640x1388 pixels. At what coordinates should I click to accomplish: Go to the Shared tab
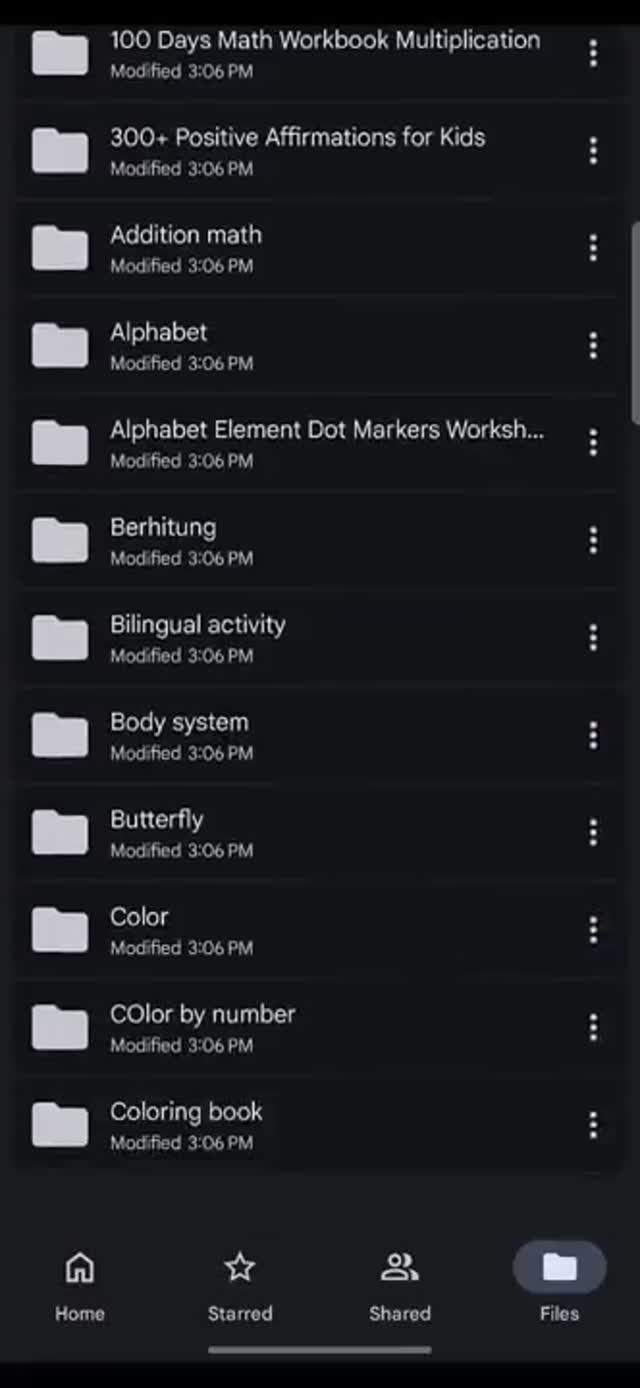coord(400,1285)
